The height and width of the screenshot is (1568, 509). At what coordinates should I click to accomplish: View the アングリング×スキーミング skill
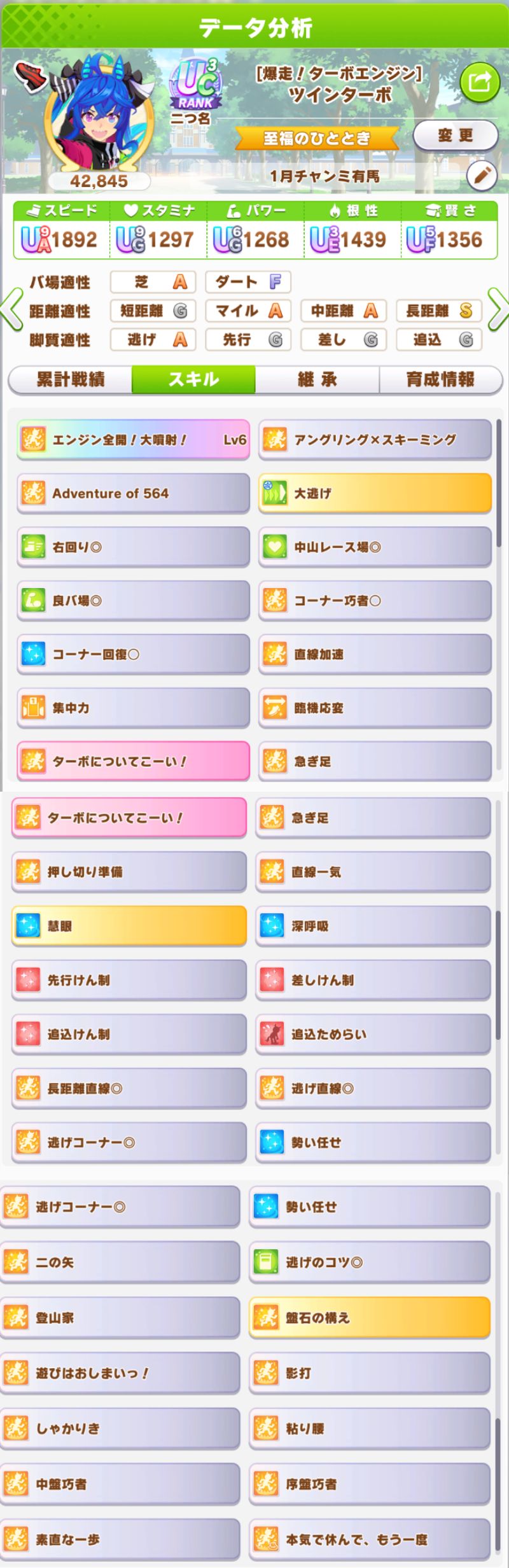[x=375, y=439]
